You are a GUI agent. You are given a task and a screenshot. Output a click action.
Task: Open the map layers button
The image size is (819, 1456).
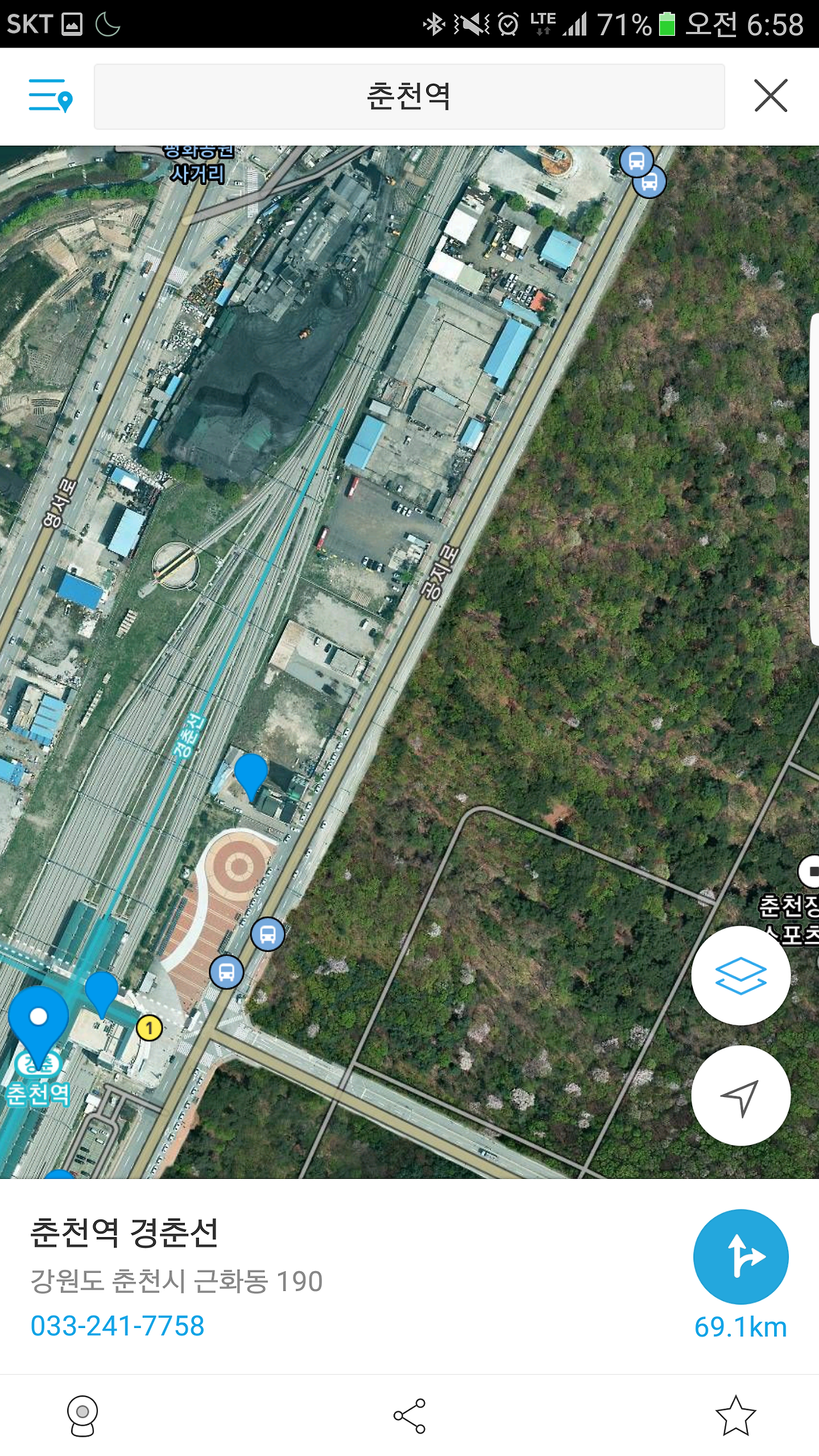741,975
